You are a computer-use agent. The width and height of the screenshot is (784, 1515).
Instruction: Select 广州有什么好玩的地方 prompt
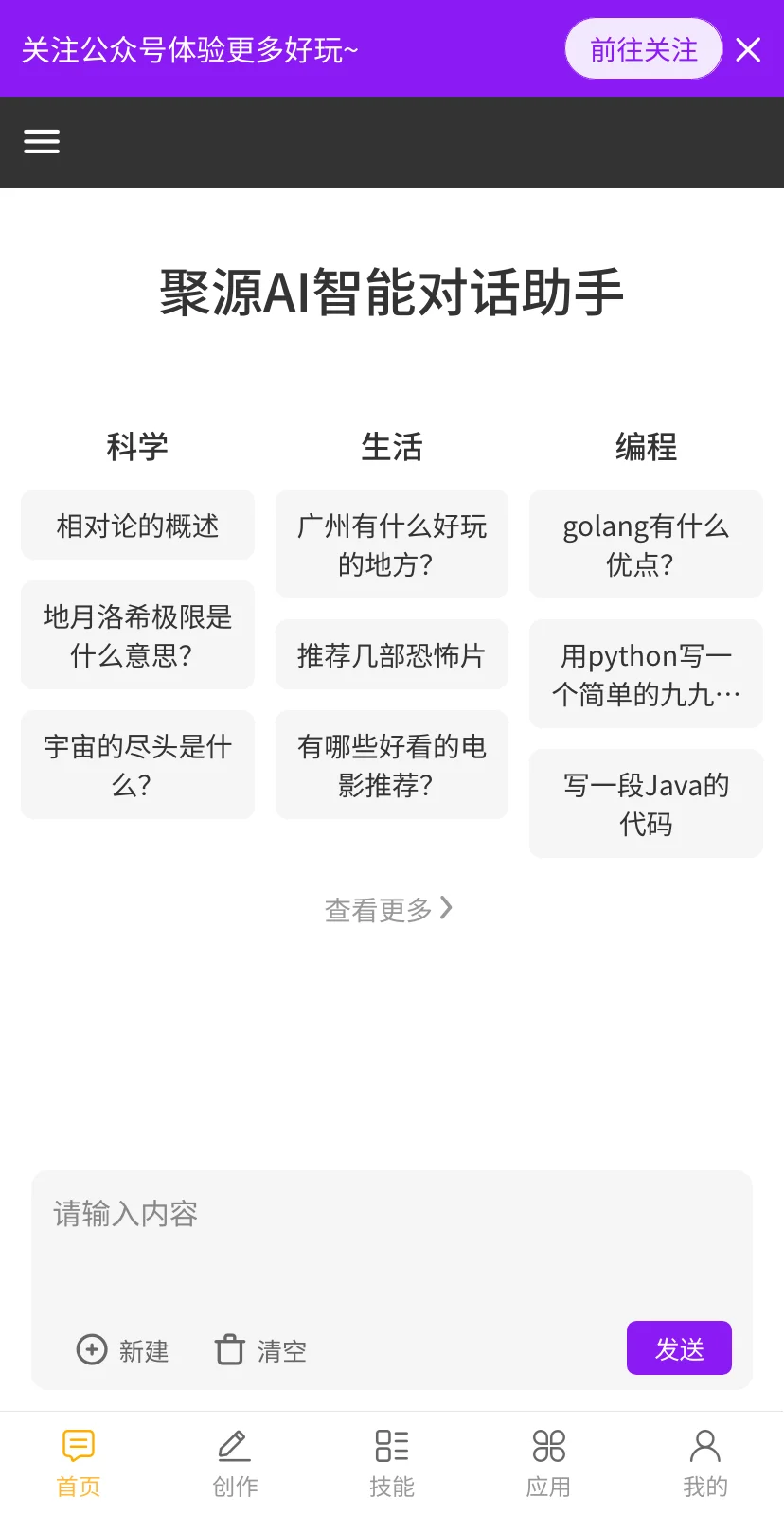(x=392, y=544)
